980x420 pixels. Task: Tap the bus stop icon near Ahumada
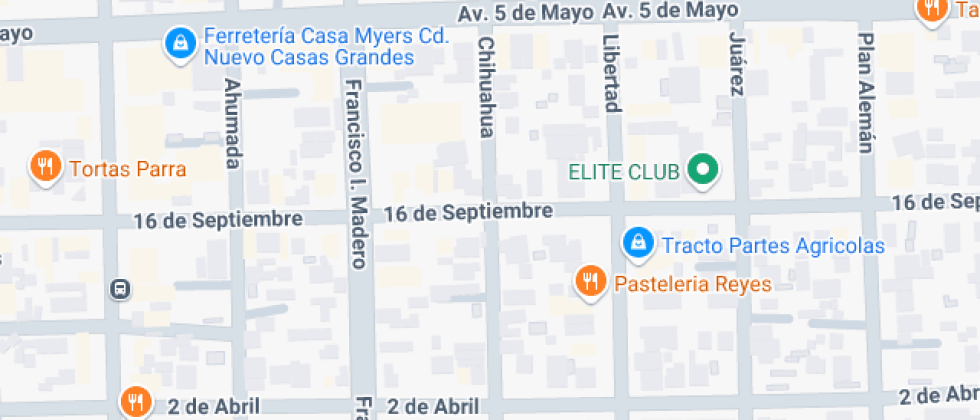(120, 289)
